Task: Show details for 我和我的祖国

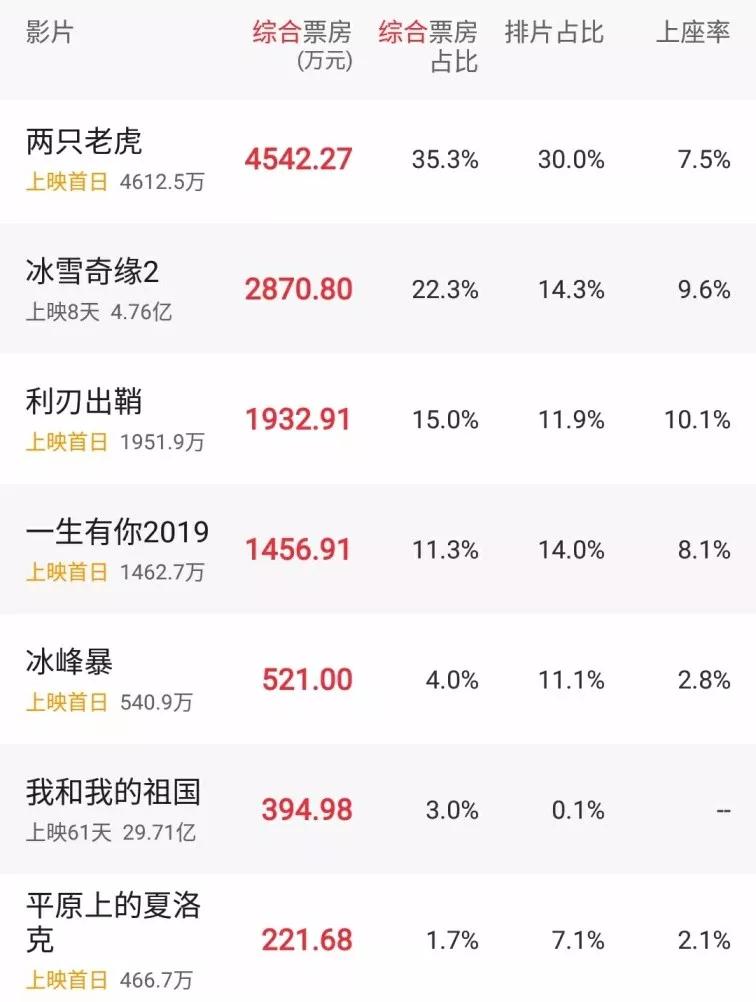Action: [113, 791]
